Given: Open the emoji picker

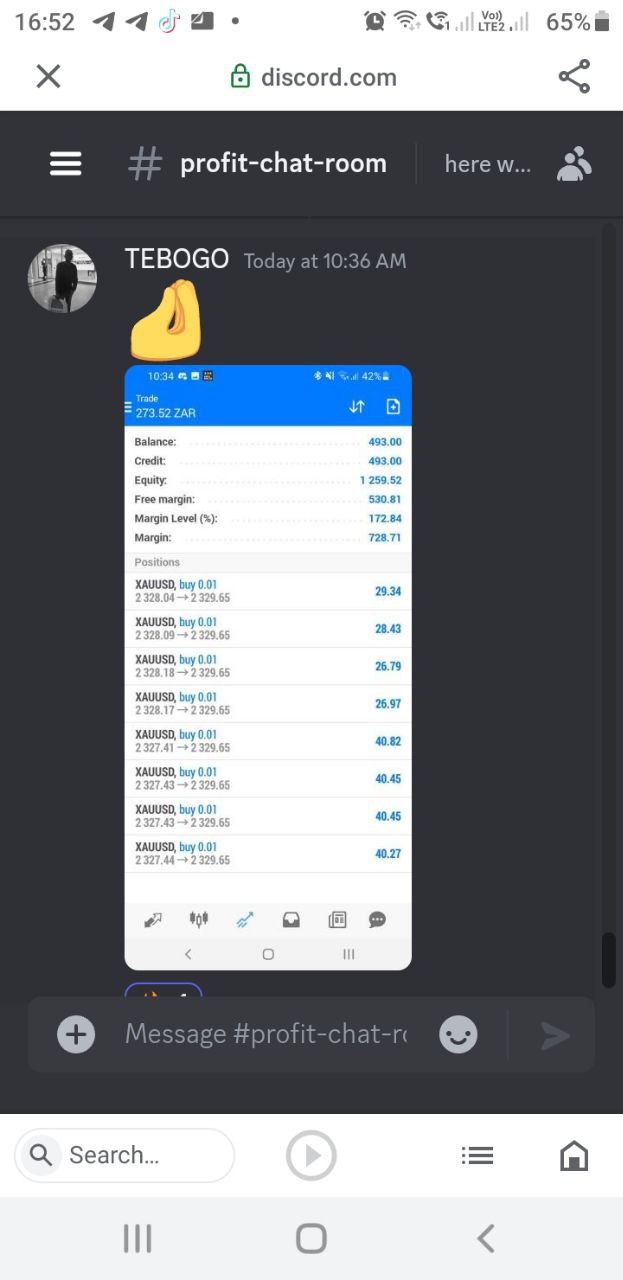Looking at the screenshot, I should pyautogui.click(x=458, y=1034).
